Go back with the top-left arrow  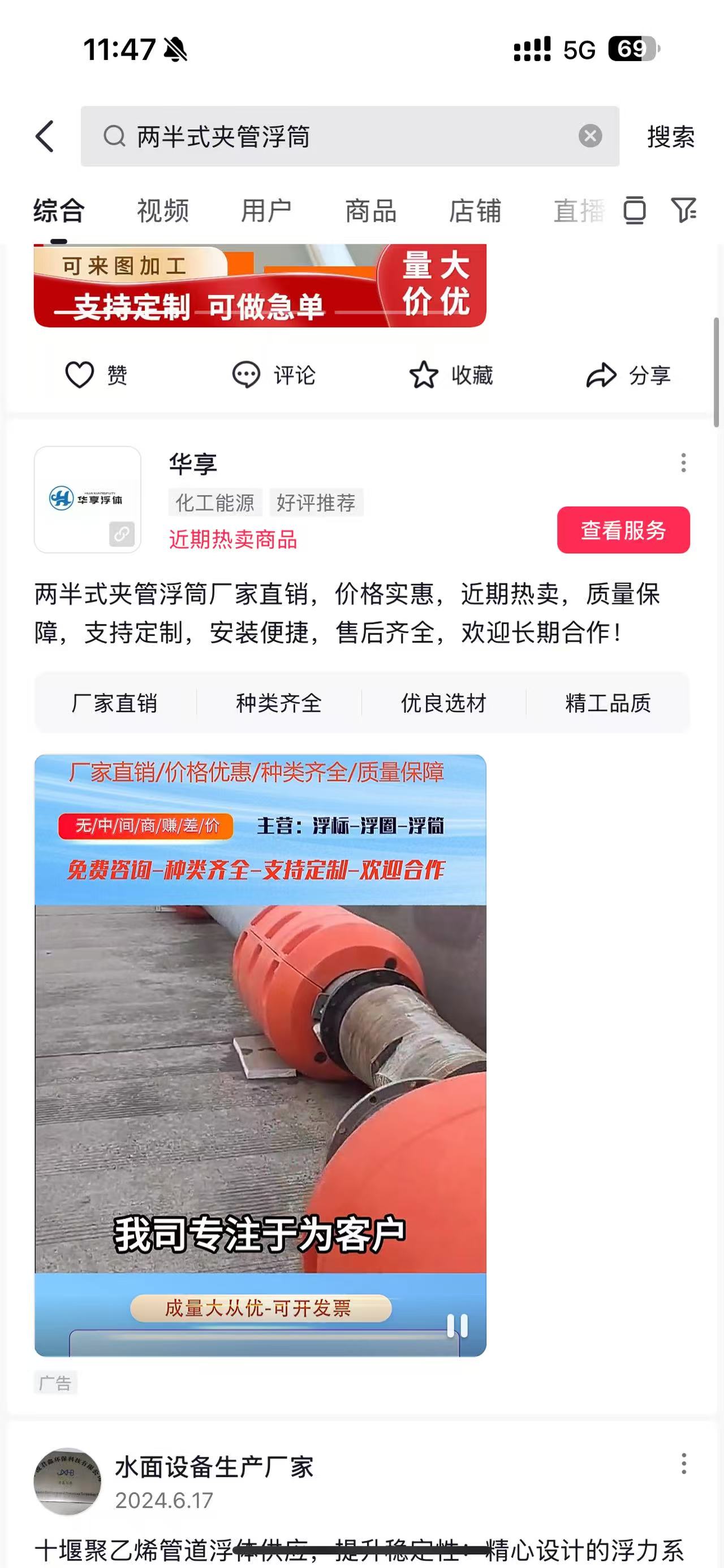(x=45, y=136)
